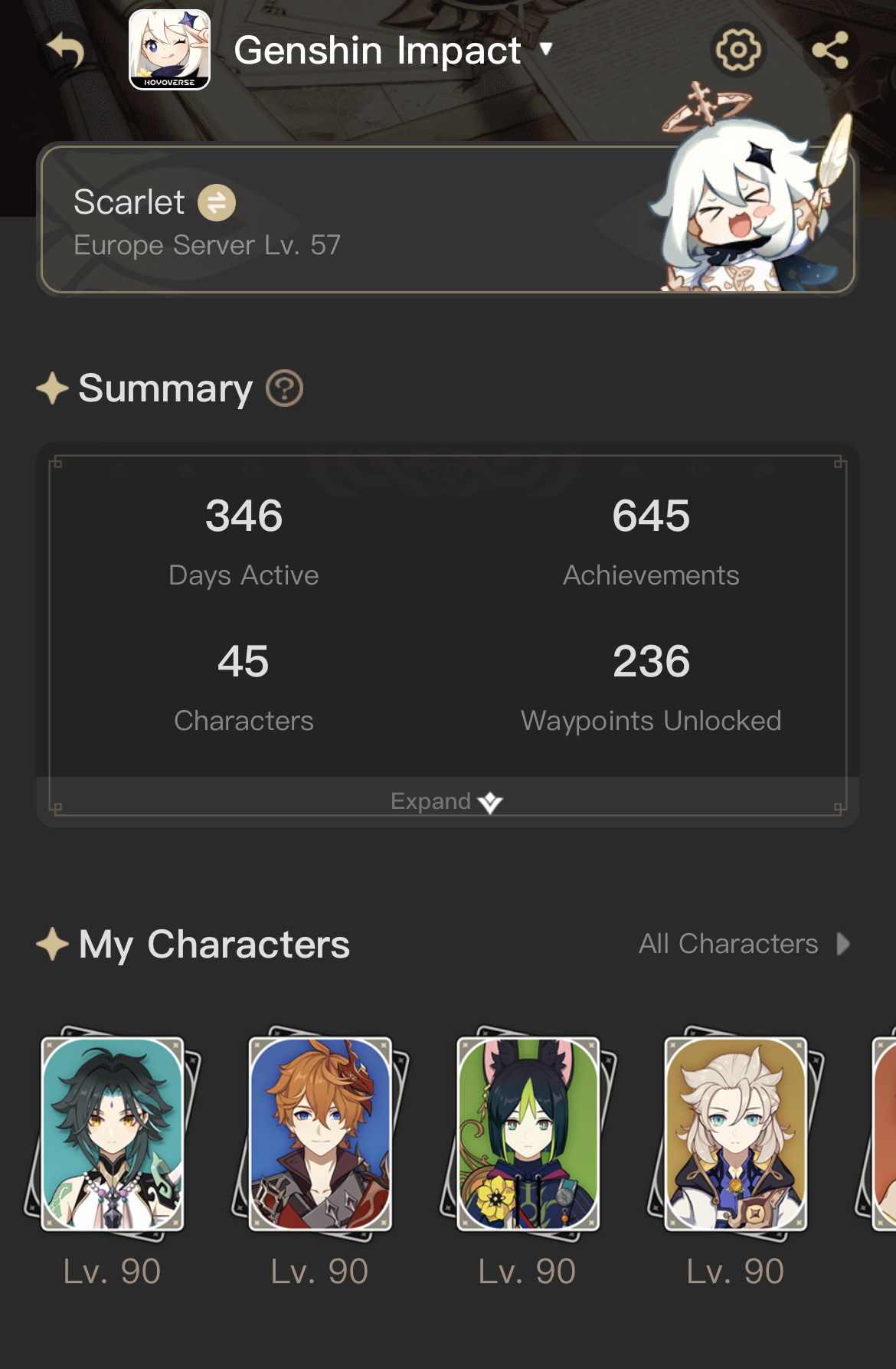Switch account next to Scarlet
This screenshot has width=896, height=1369.
(x=217, y=203)
